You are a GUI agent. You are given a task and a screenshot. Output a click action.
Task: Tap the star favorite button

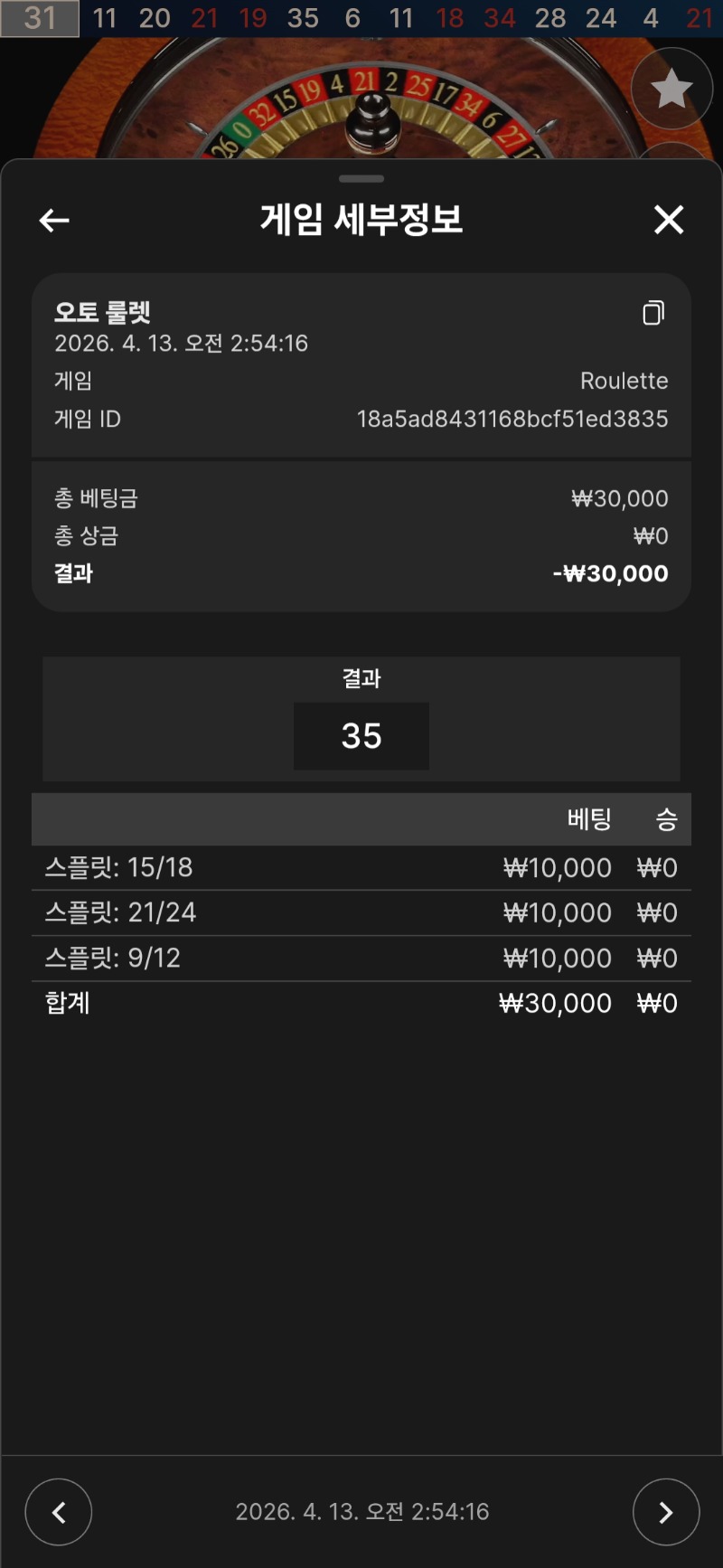point(671,89)
